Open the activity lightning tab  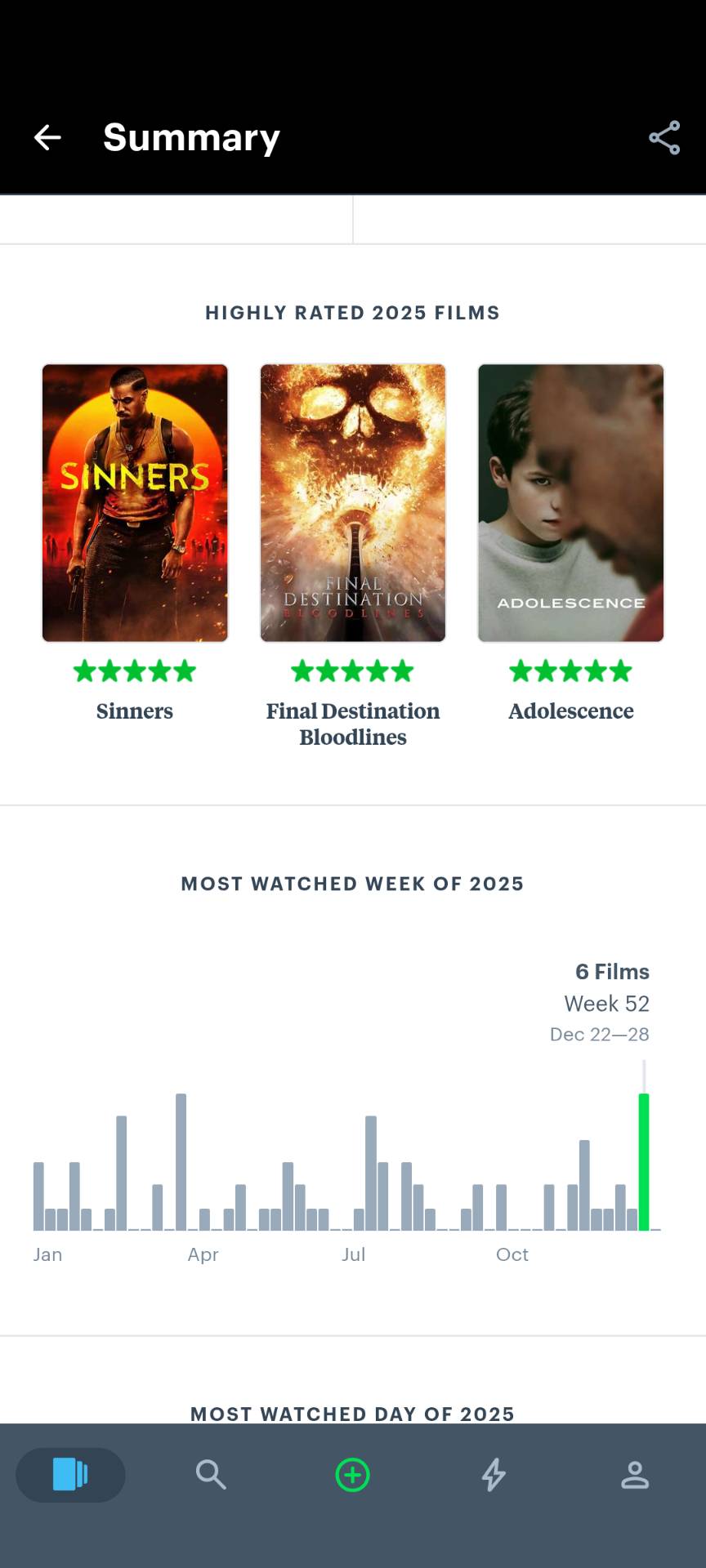[494, 1475]
